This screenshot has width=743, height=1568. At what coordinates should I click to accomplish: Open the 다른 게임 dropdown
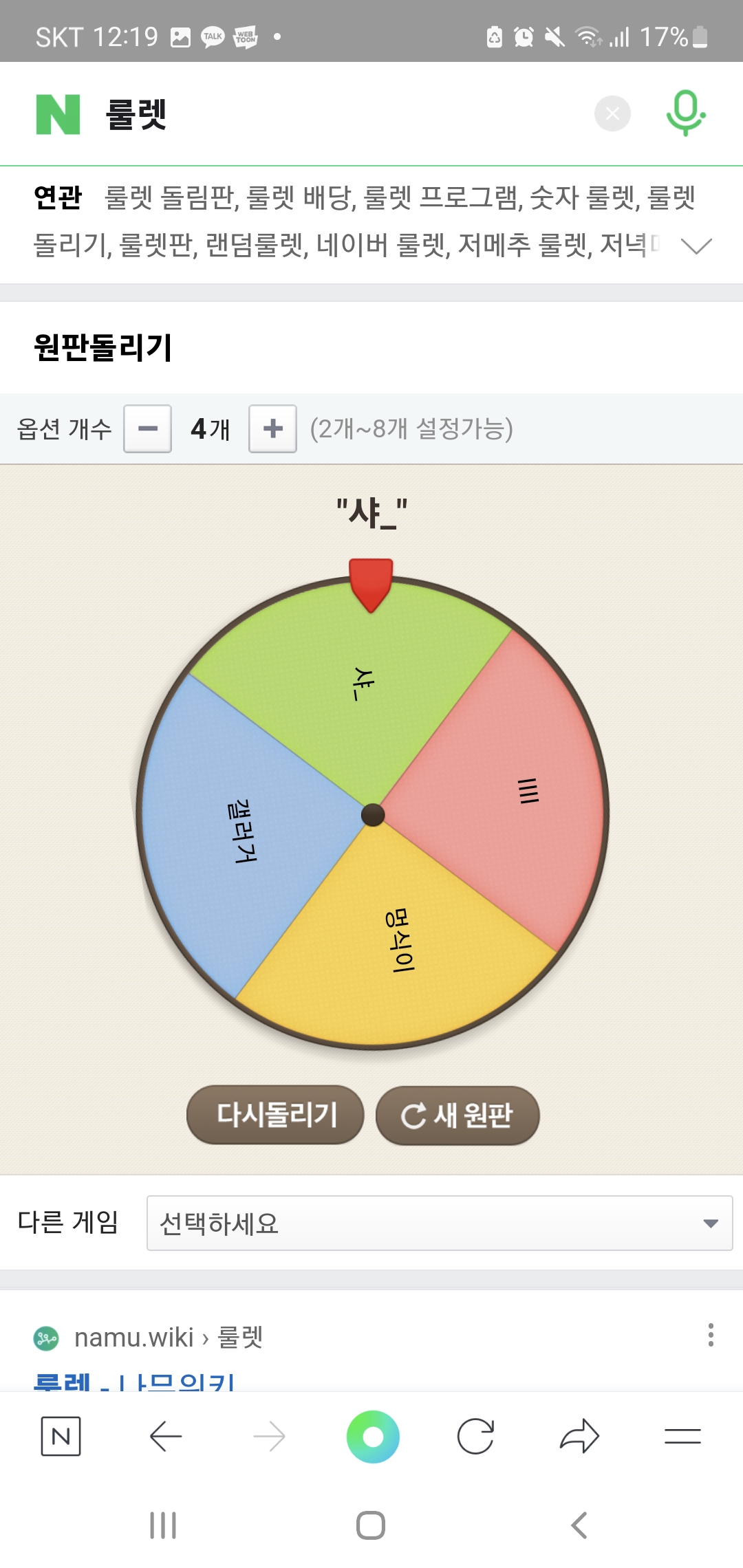coord(439,1223)
